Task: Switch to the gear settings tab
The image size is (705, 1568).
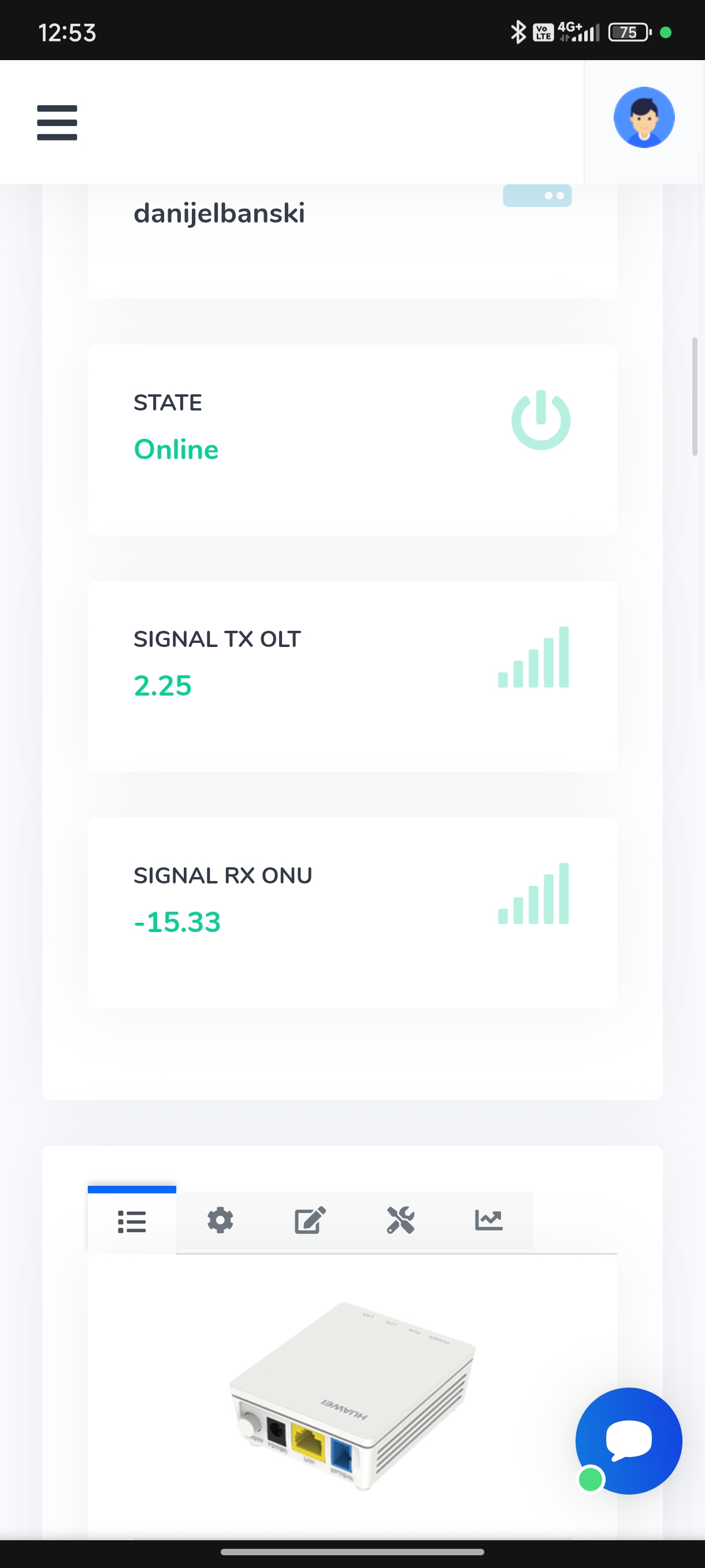Action: [x=220, y=1221]
